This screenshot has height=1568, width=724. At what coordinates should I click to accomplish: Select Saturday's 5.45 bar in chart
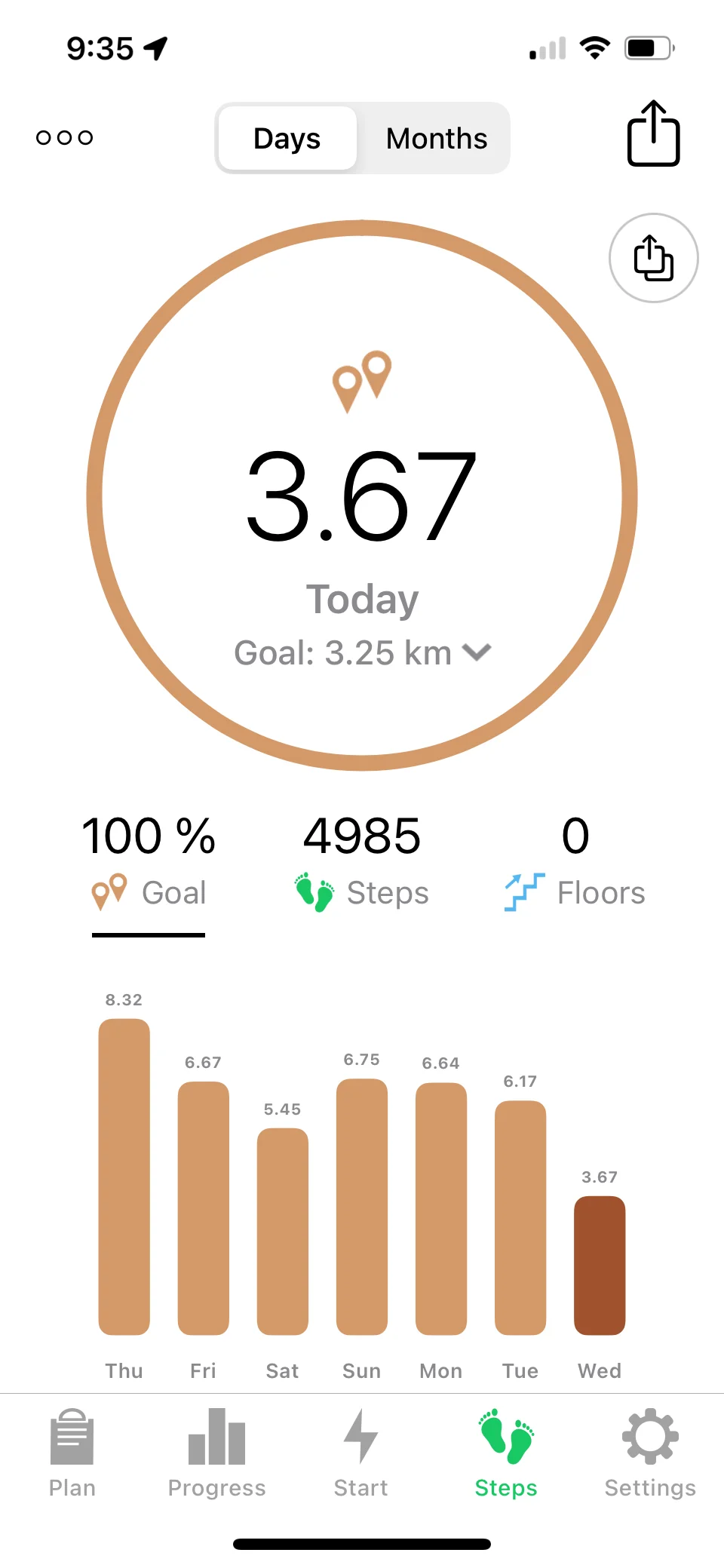(283, 1231)
